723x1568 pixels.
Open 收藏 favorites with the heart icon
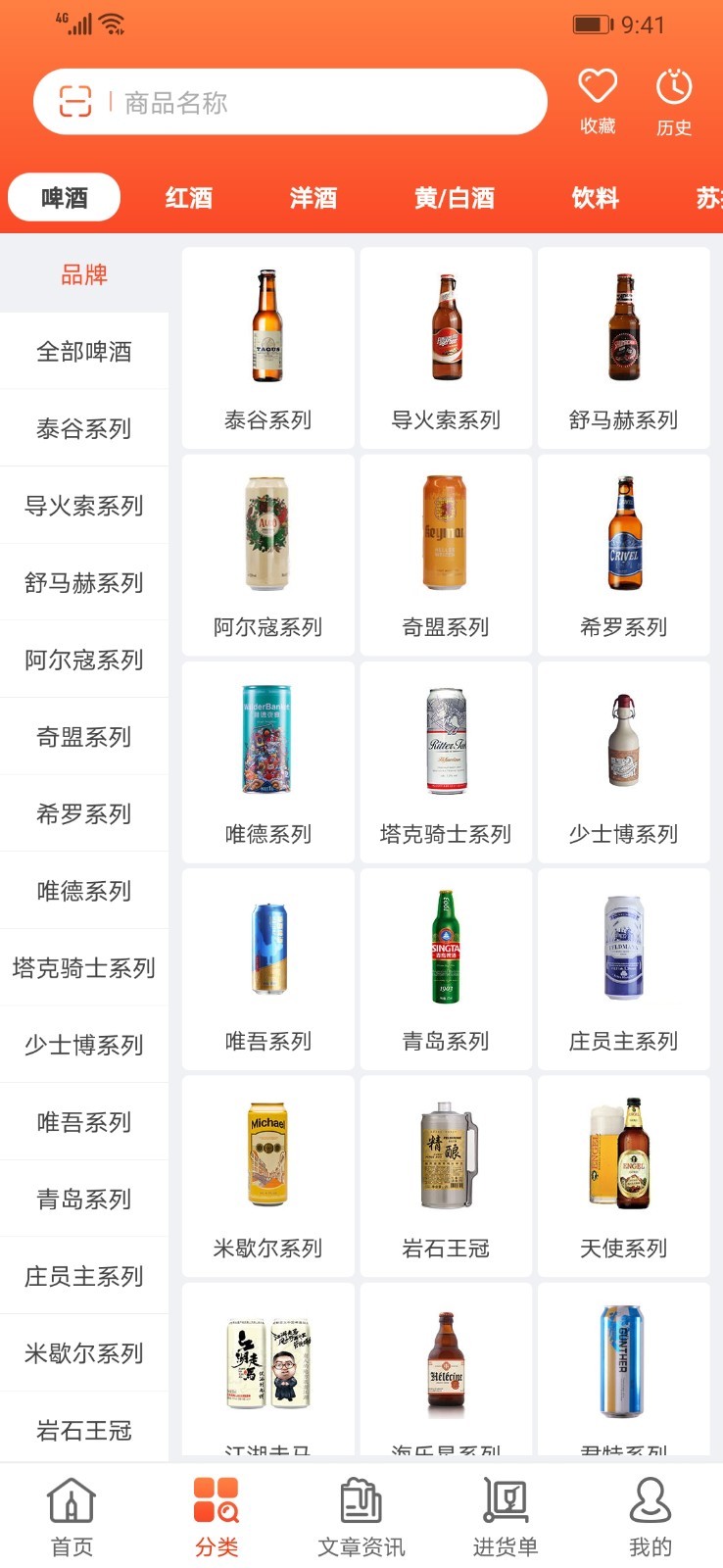coord(599,98)
